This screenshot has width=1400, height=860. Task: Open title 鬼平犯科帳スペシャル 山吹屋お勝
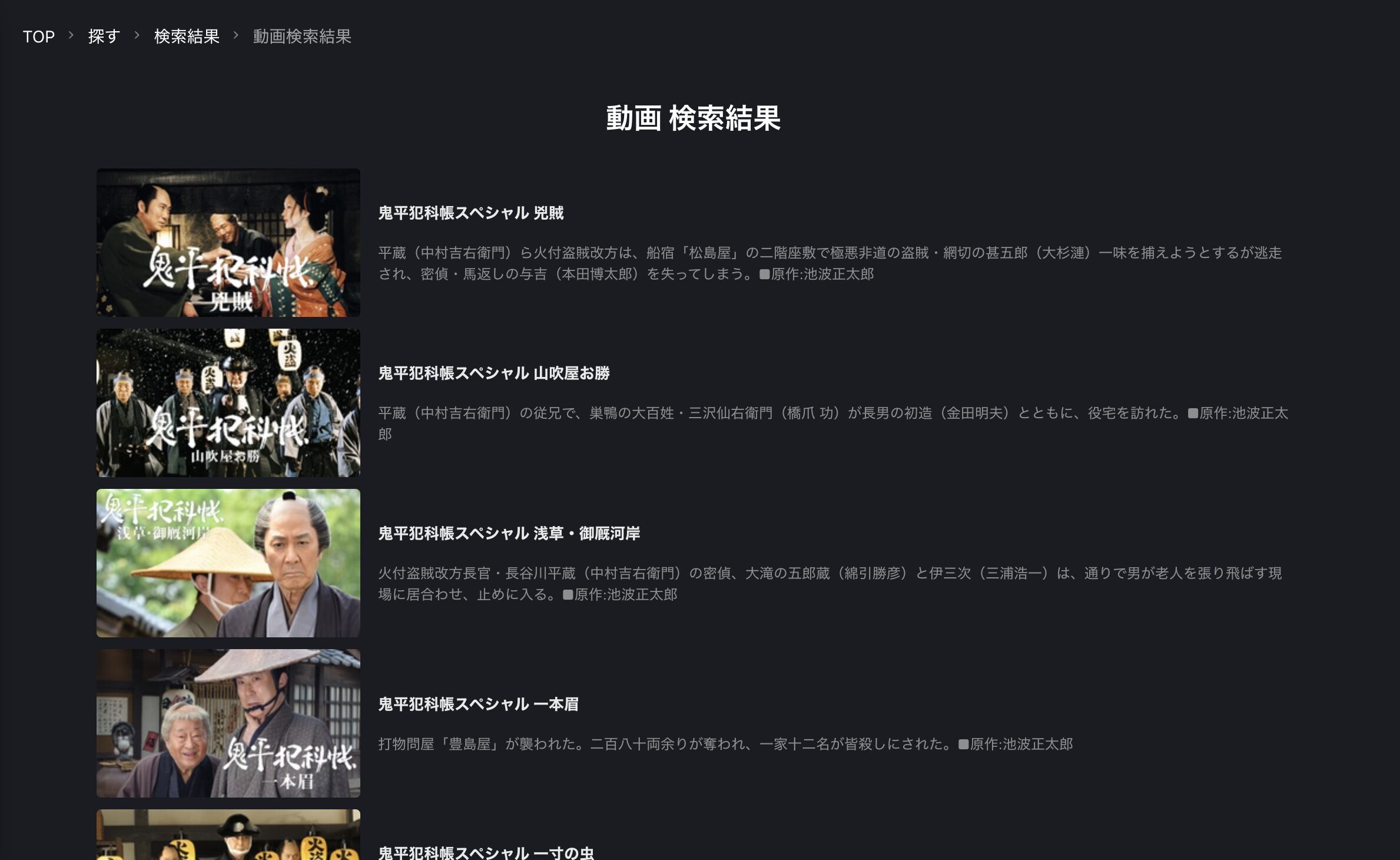493,373
